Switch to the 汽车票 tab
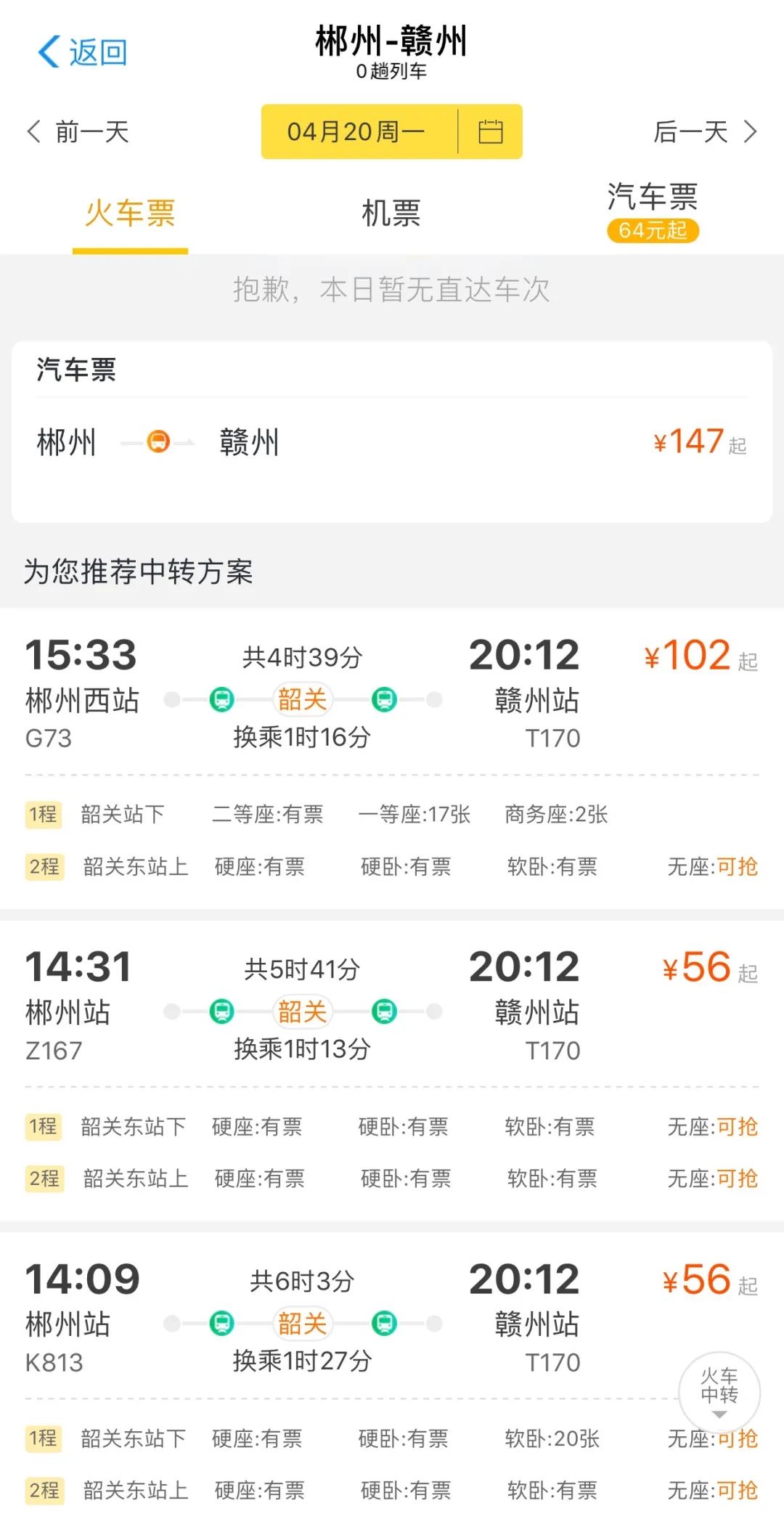This screenshot has width=784, height=1519. (653, 211)
